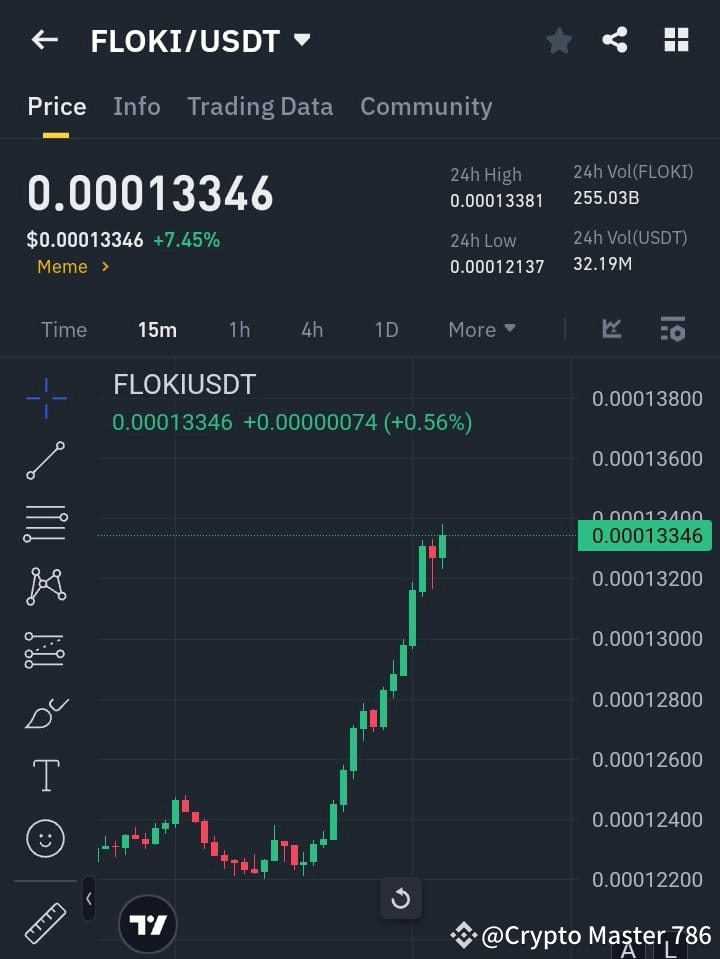Select the XABCD pattern tool
720x959 pixels.
[45, 587]
